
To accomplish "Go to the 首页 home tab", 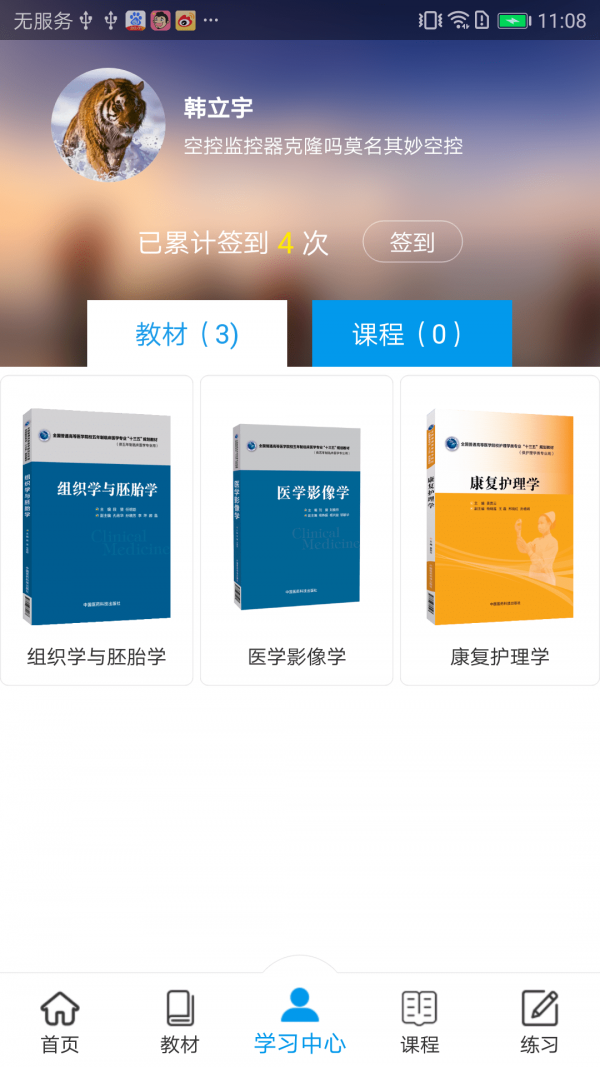I will [x=60, y=1022].
